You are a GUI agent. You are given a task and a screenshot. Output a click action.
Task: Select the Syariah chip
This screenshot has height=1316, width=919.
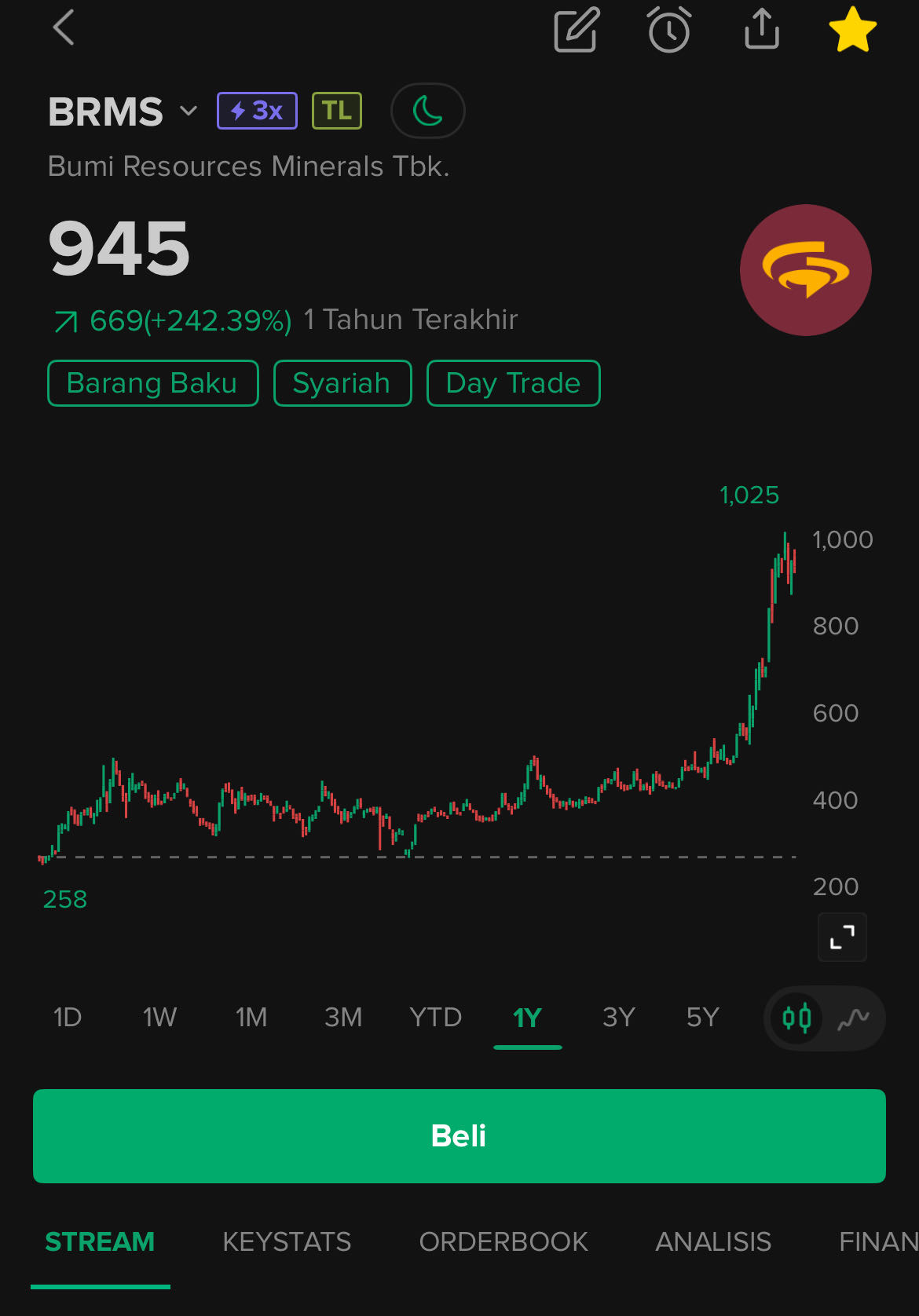pos(342,383)
